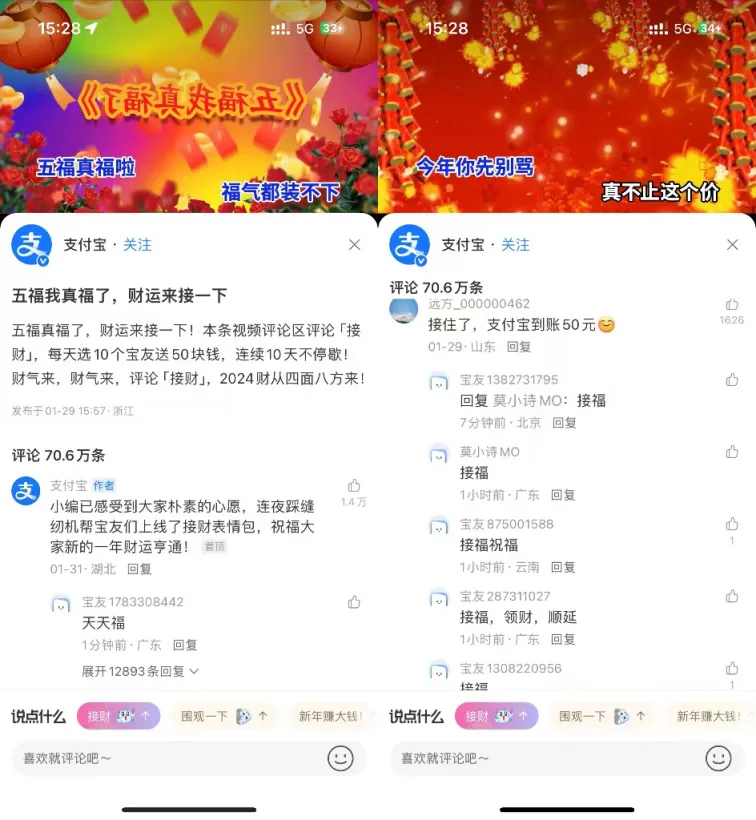Reply to 莫小诗MO's 接福 comment
This screenshot has height=820, width=756.
563,495
